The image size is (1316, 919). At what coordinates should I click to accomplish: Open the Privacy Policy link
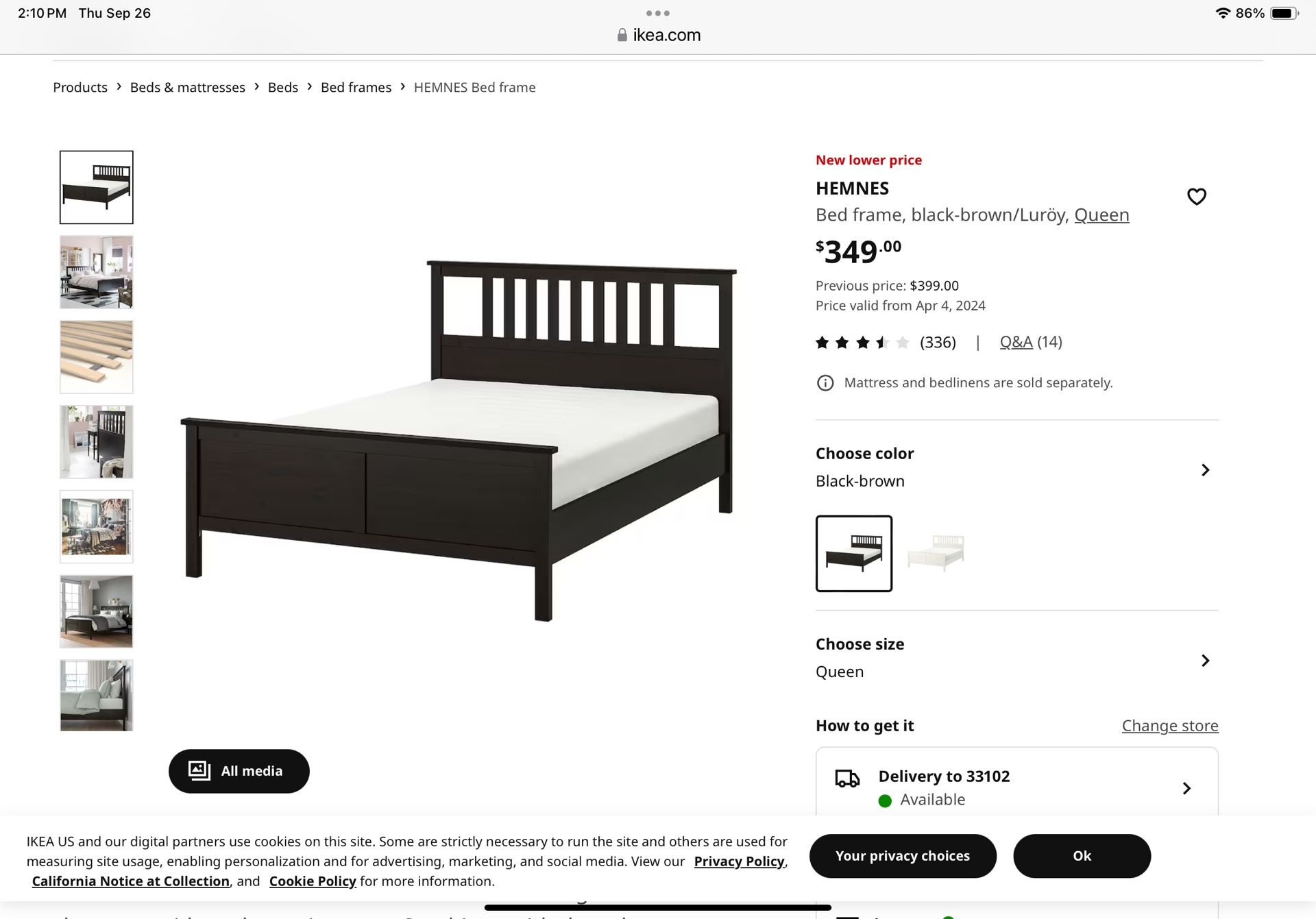point(739,861)
